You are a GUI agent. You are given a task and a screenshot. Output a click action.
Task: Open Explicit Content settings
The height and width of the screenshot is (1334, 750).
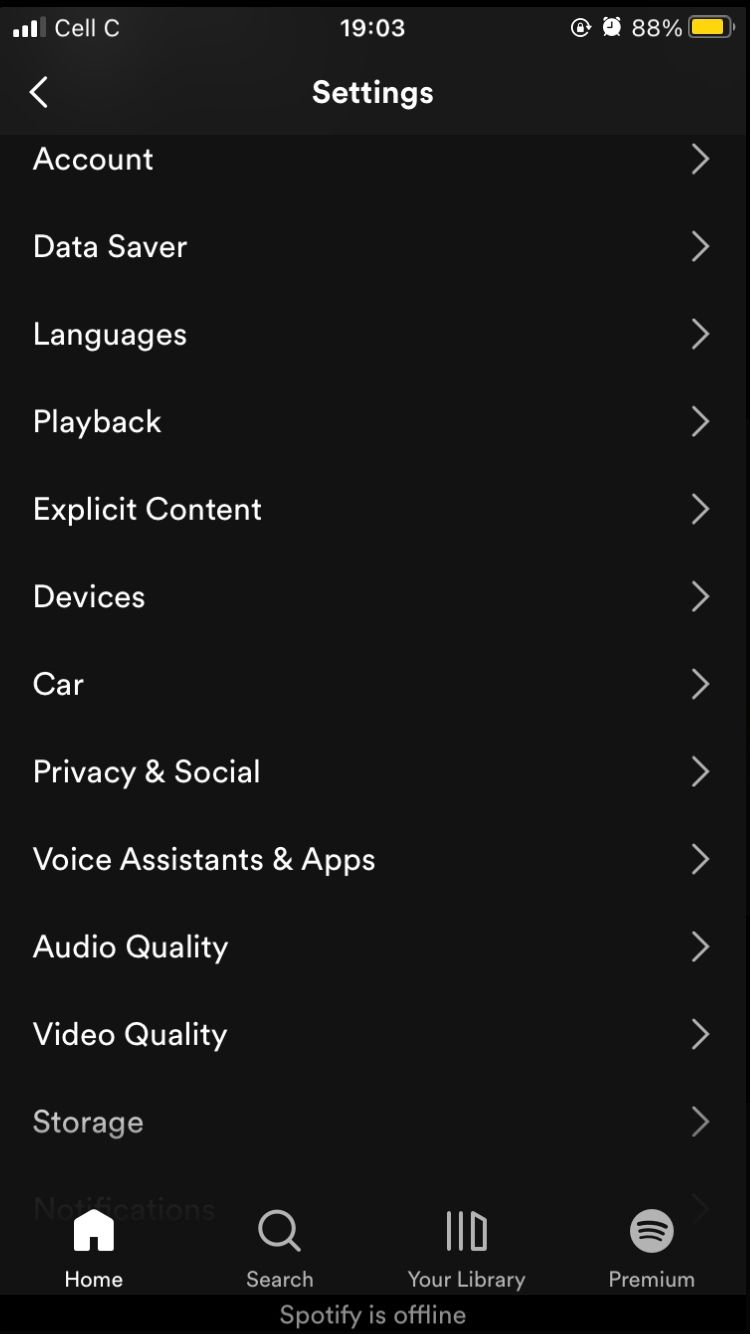coord(147,509)
